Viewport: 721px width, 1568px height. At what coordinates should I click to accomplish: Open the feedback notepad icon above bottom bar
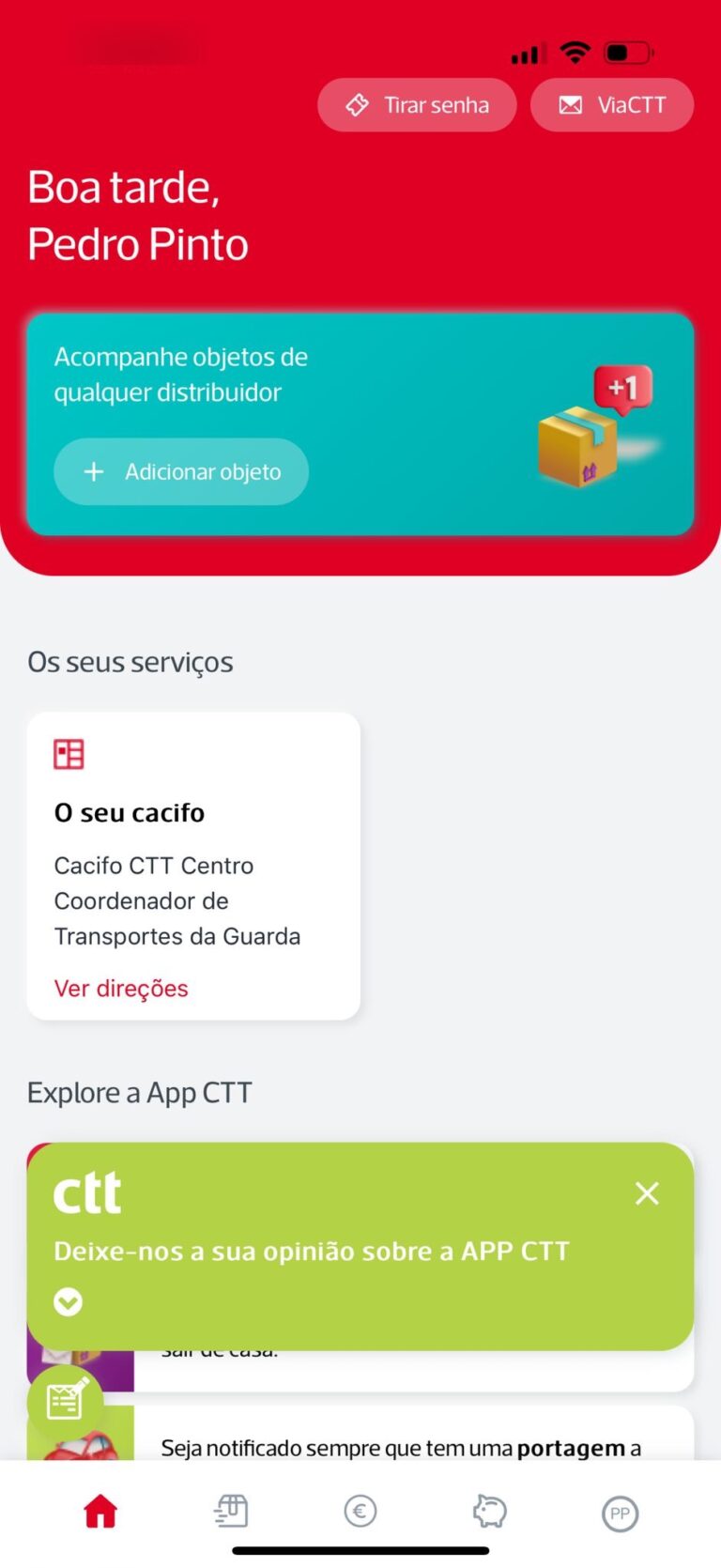[64, 1400]
